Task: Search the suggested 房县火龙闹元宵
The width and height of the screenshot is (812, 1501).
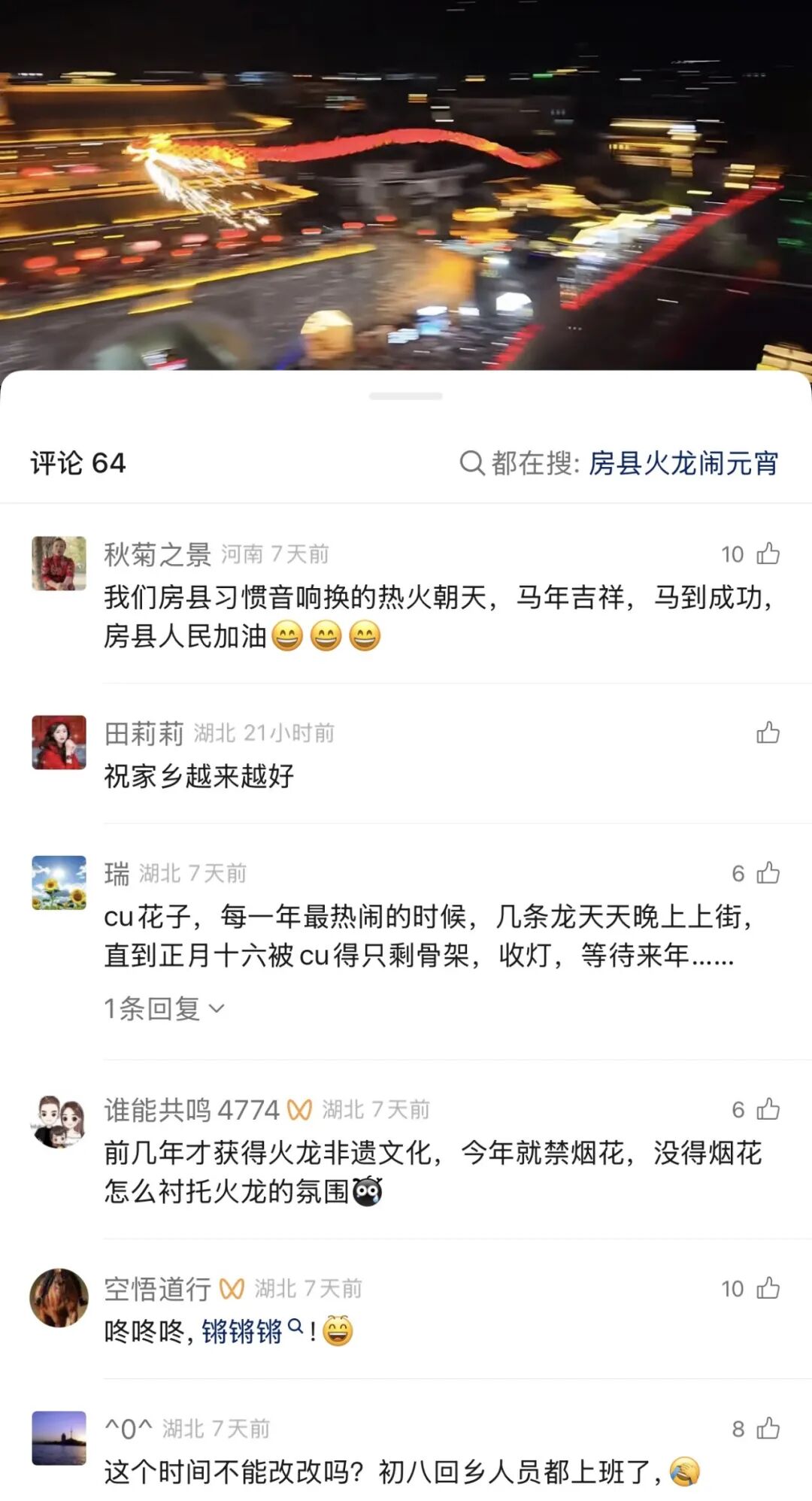Action: pyautogui.click(x=682, y=463)
